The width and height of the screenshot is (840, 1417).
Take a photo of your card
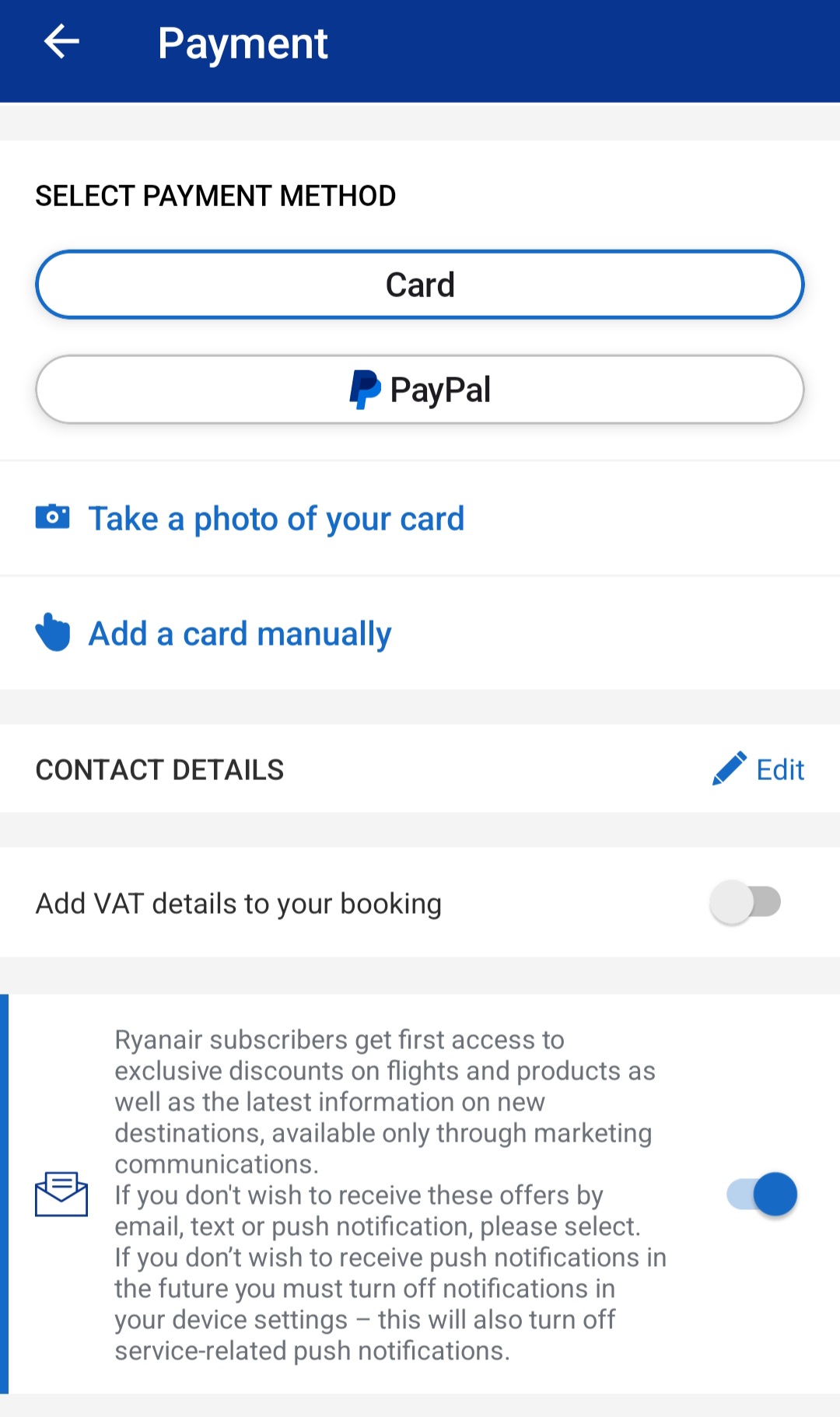276,519
